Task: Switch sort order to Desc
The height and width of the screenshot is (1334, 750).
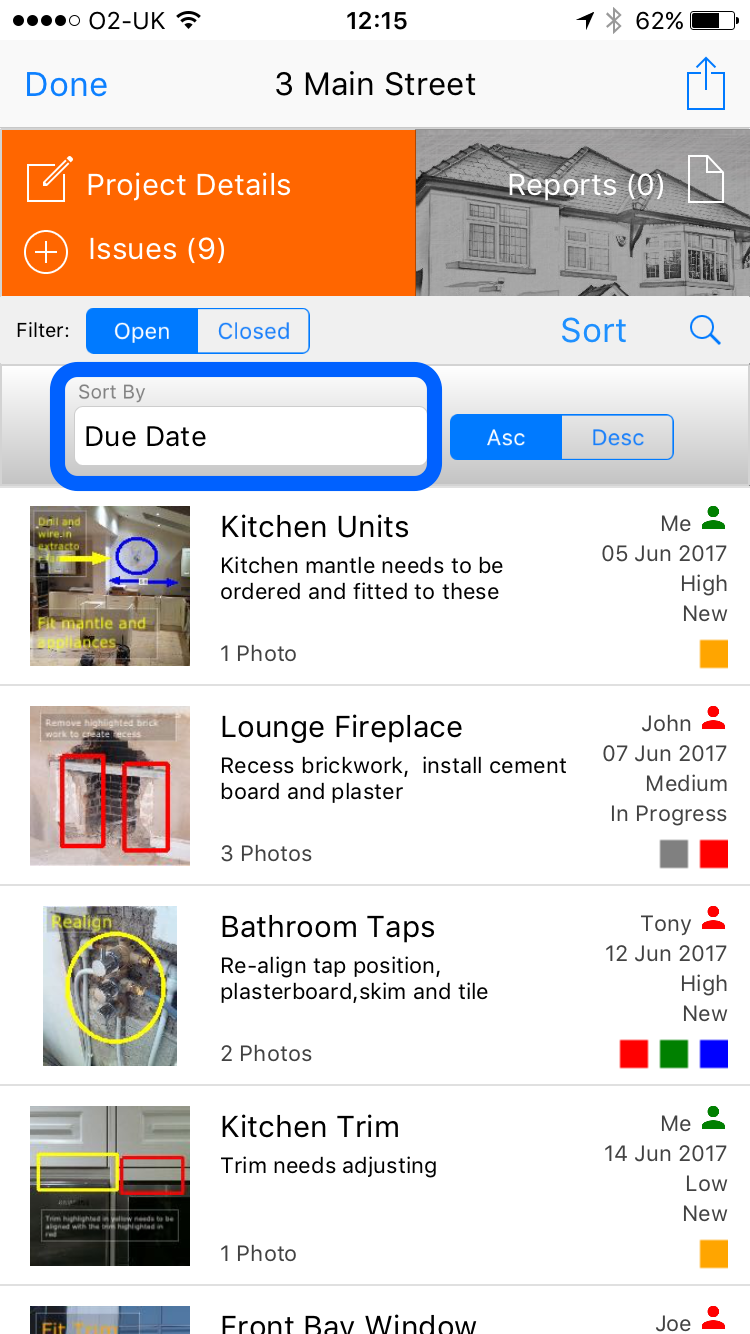Action: (x=618, y=437)
